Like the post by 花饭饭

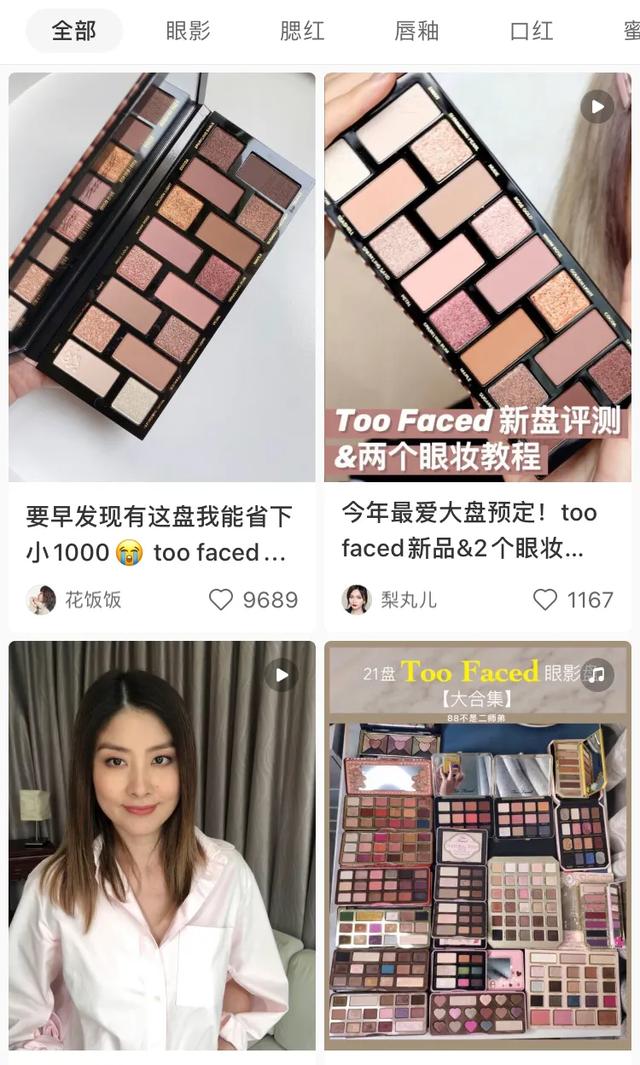pyautogui.click(x=221, y=599)
